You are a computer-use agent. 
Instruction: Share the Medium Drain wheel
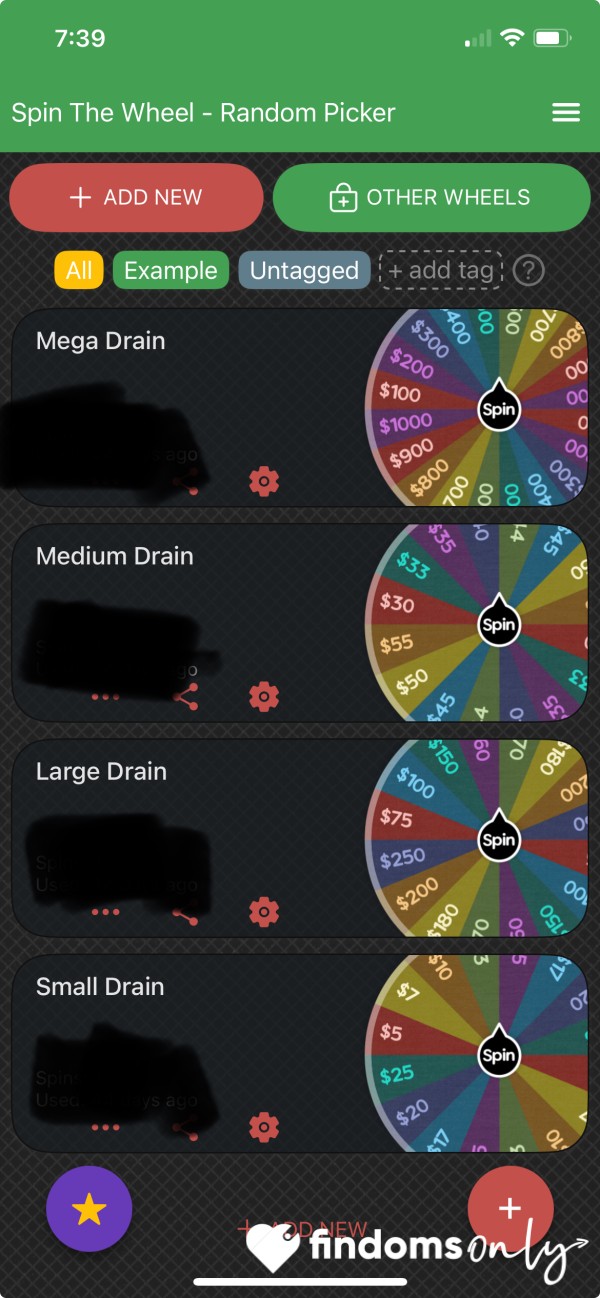(x=185, y=696)
